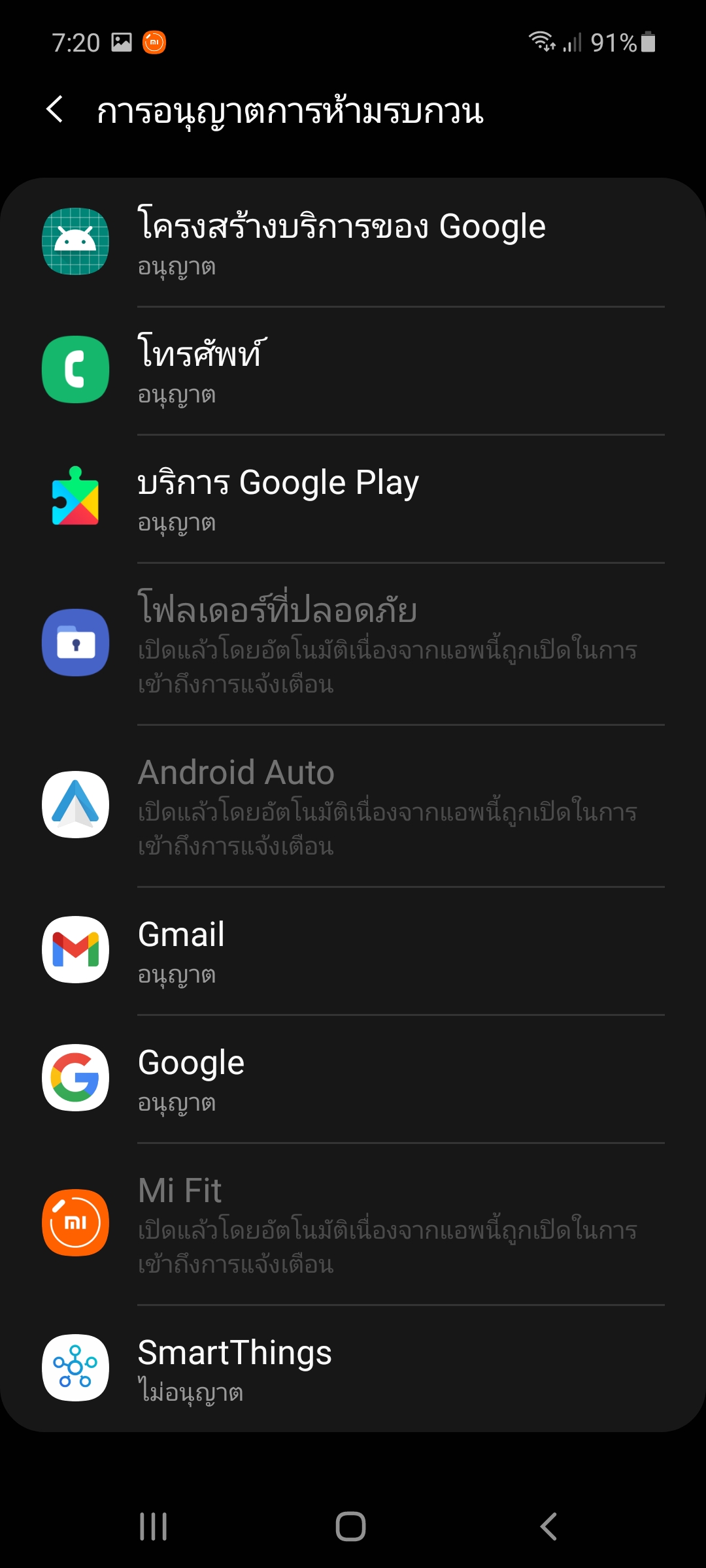Viewport: 706px width, 1568px height.
Task: Open Gmail's Do Not Disturb permission
Action: [353, 951]
